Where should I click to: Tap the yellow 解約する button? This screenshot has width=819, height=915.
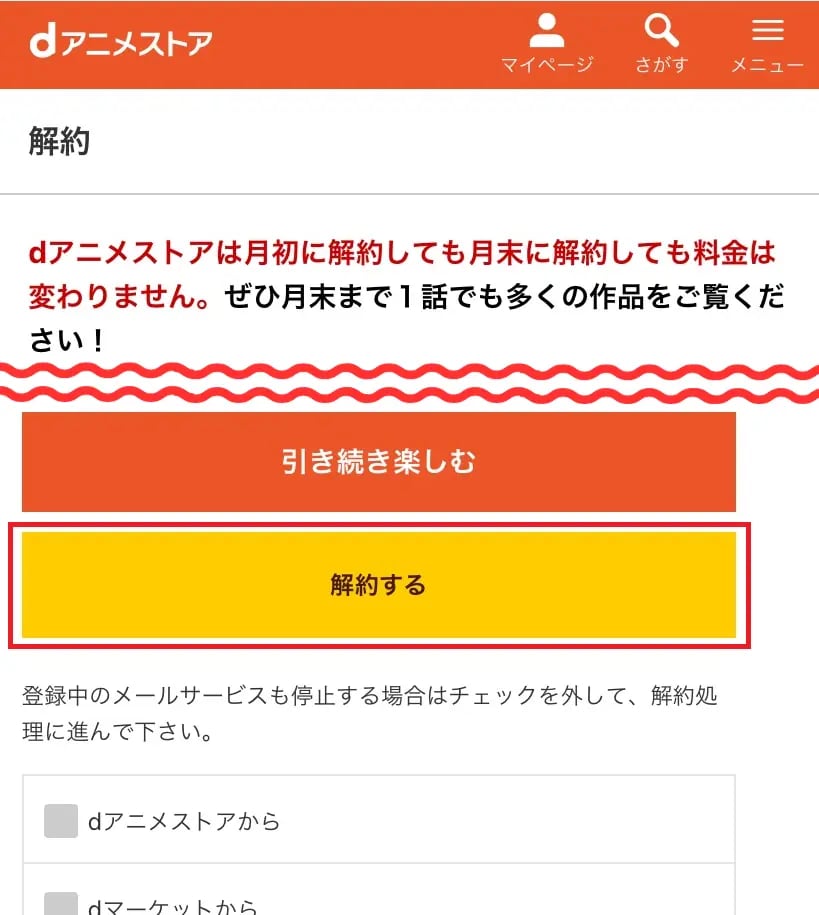pyautogui.click(x=379, y=585)
